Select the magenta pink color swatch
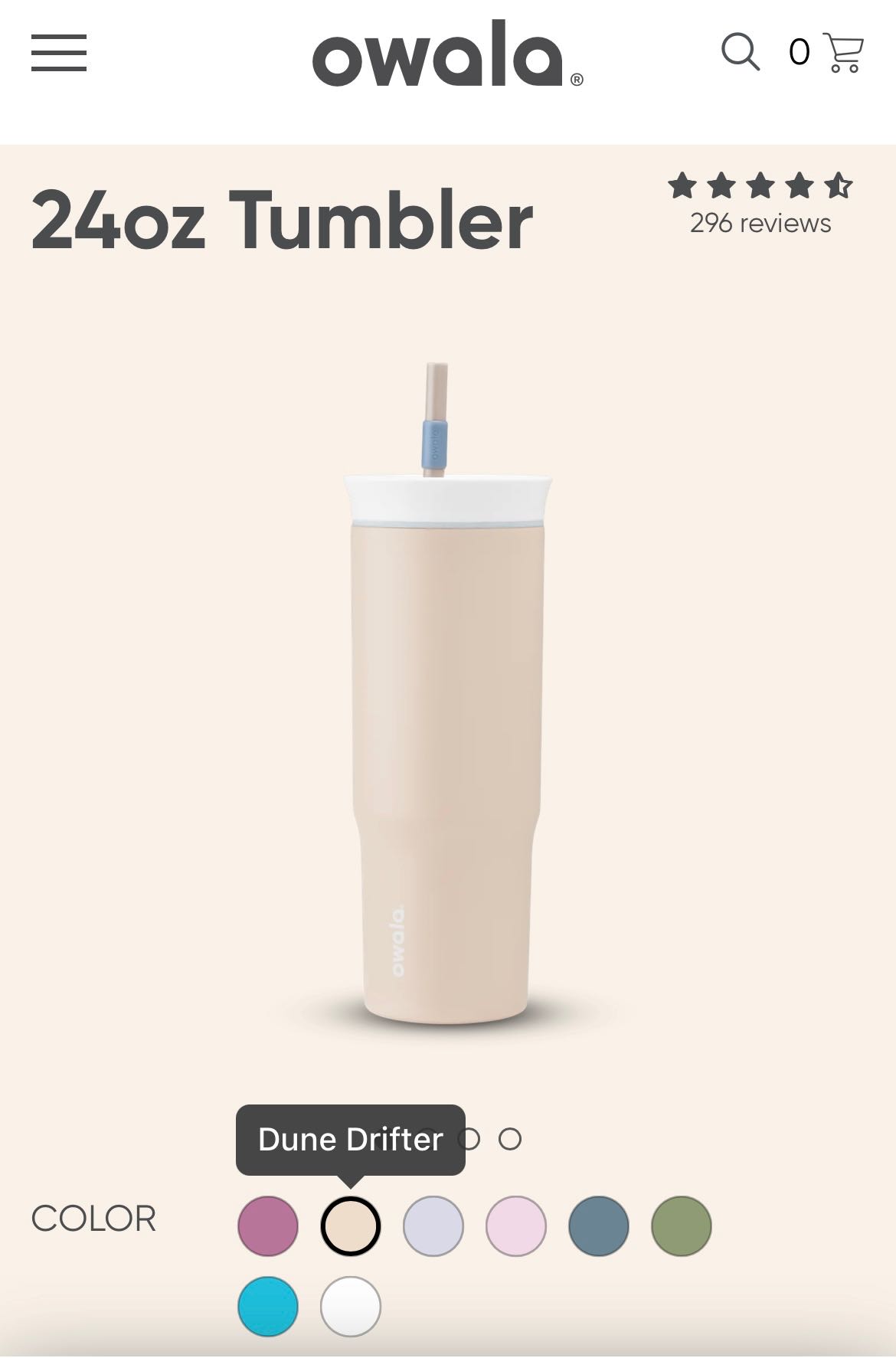The width and height of the screenshot is (896, 1358). 268,1225
